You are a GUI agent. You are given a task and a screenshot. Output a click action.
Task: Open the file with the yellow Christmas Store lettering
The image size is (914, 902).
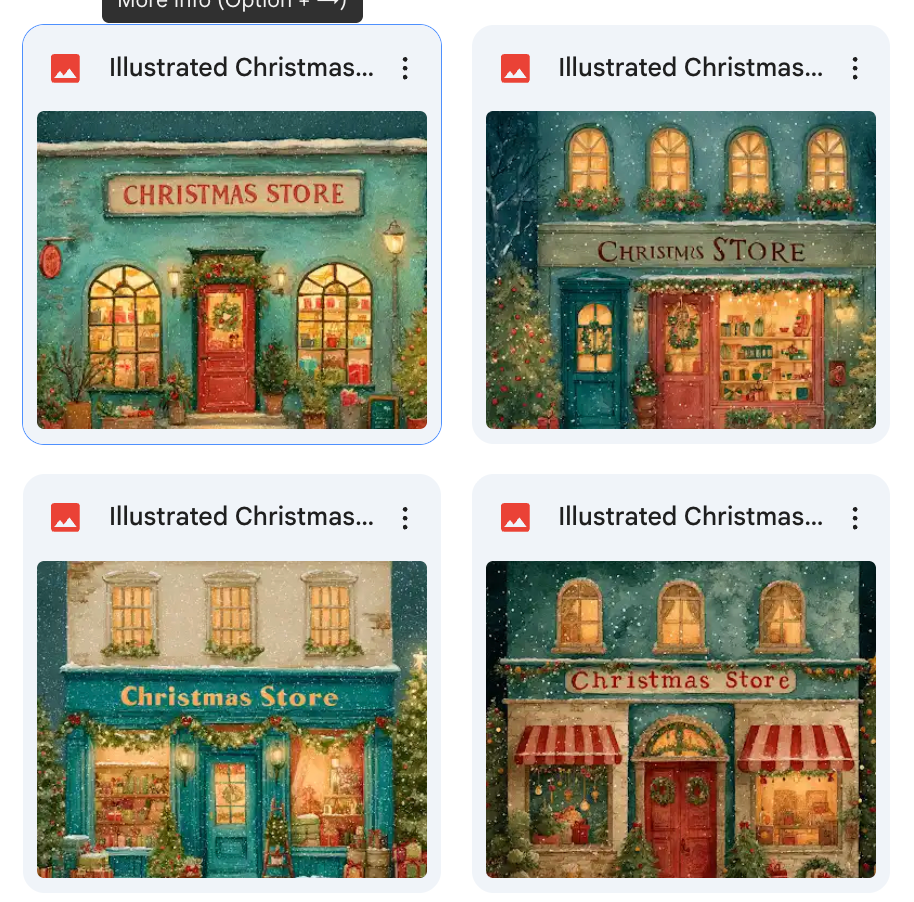point(232,718)
